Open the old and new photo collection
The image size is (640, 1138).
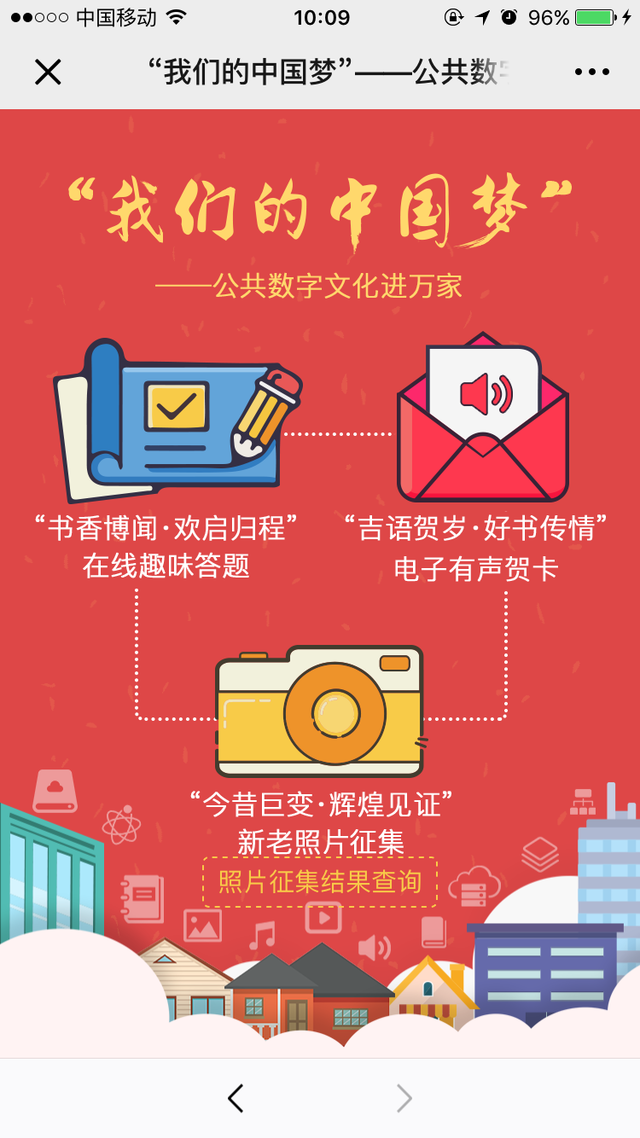pyautogui.click(x=320, y=718)
